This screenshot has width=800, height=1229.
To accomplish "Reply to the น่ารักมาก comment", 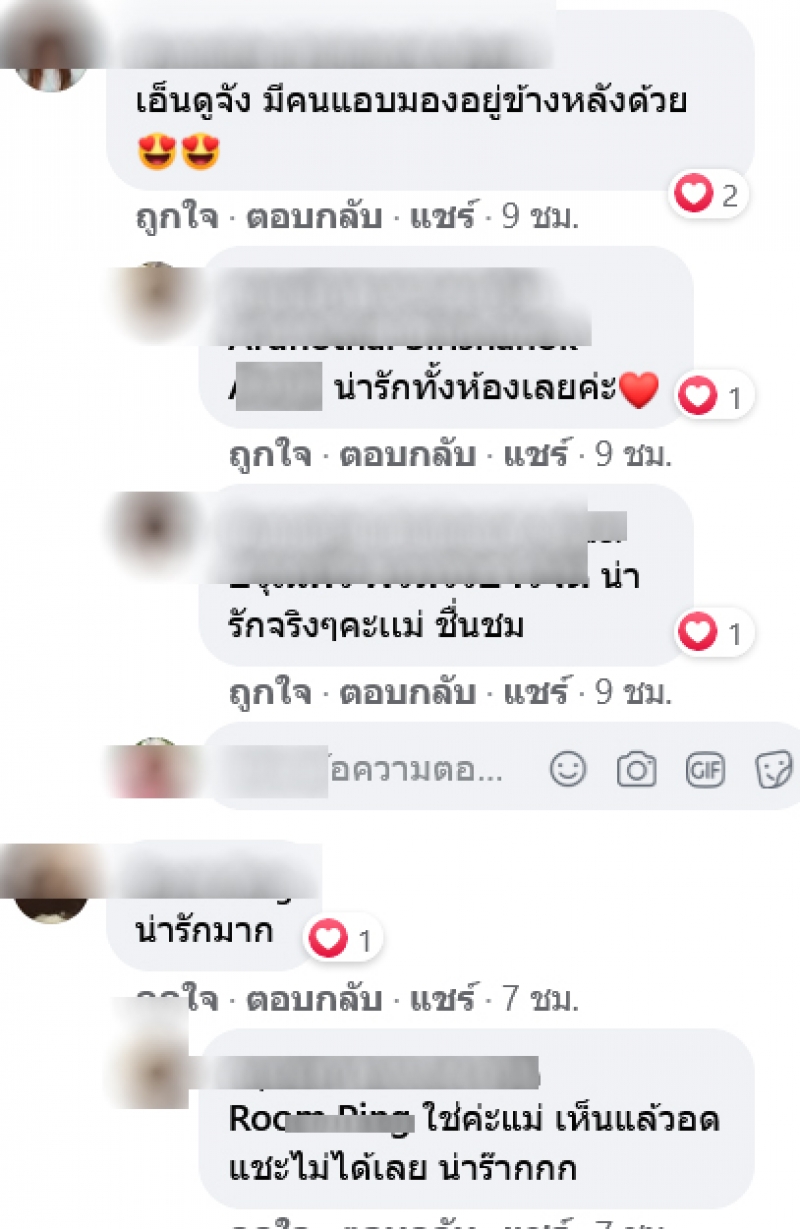I will [314, 998].
